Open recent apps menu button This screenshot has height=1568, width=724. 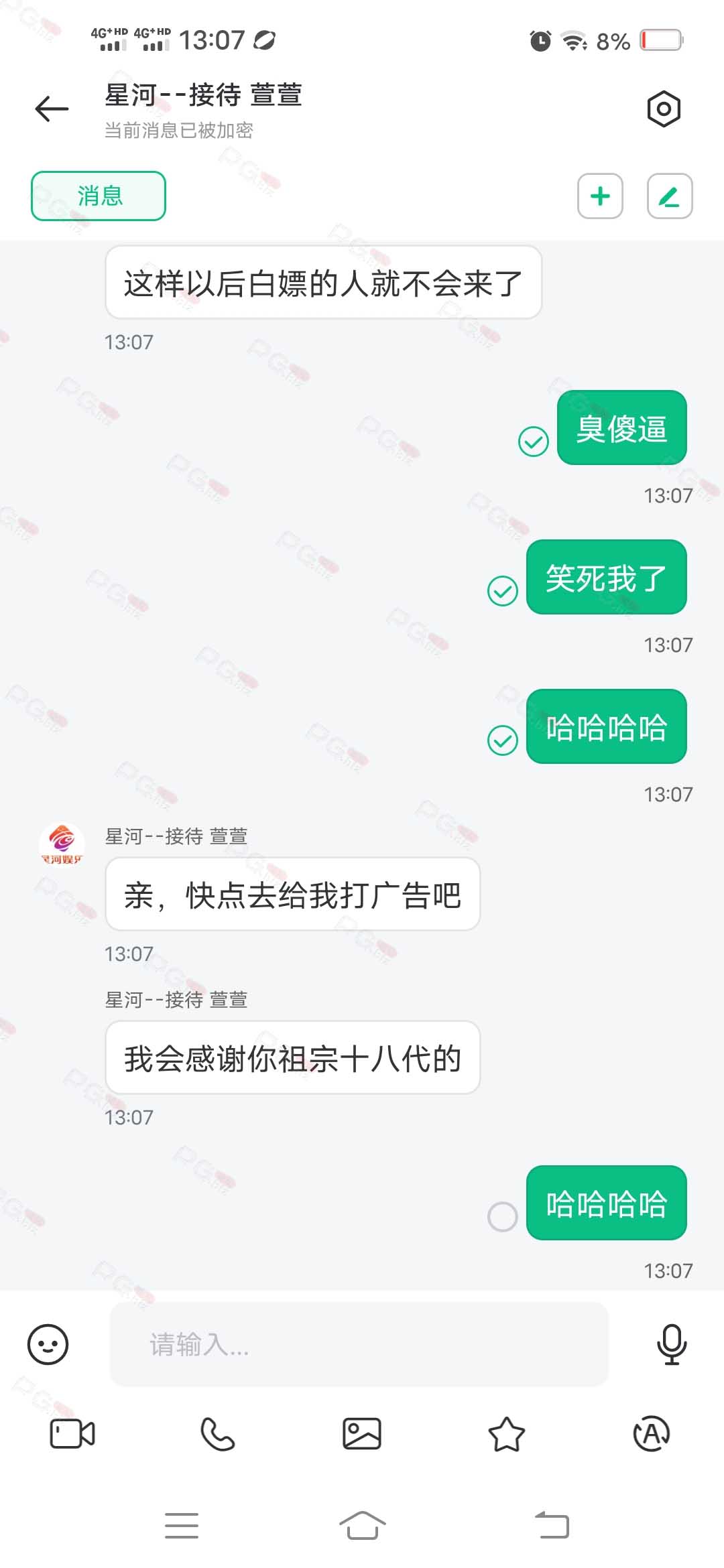tap(182, 1526)
